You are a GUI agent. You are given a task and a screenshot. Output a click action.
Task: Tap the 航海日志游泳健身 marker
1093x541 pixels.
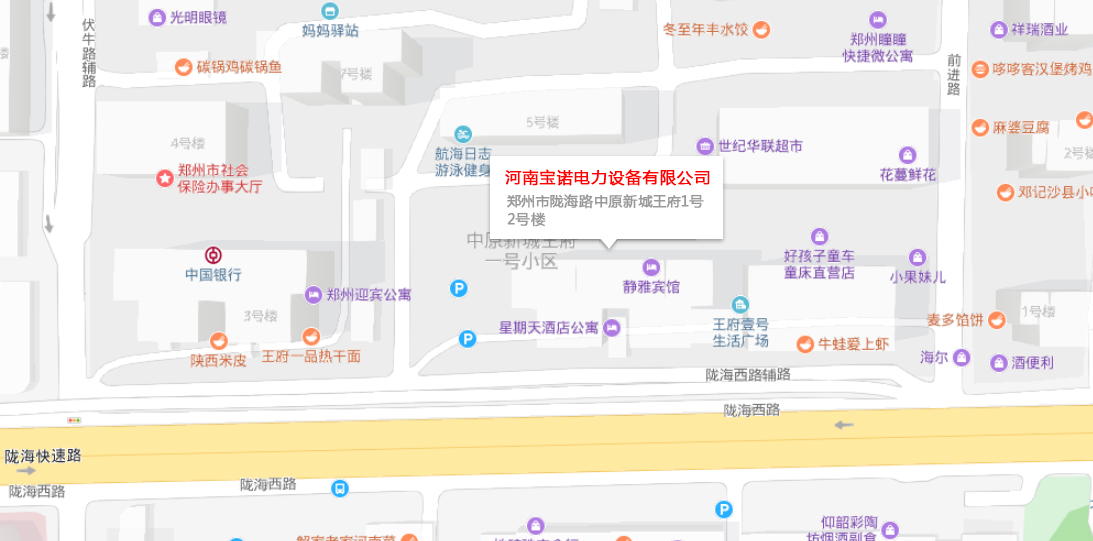tap(463, 134)
